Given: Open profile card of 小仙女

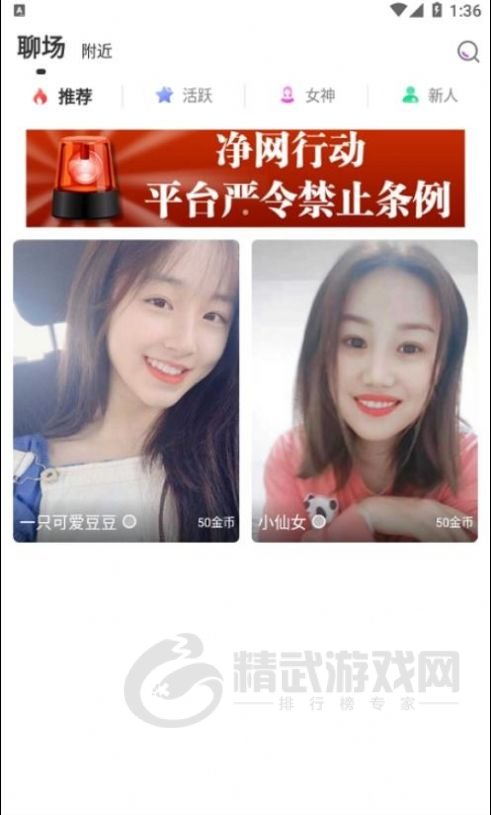Looking at the screenshot, I should pos(365,391).
